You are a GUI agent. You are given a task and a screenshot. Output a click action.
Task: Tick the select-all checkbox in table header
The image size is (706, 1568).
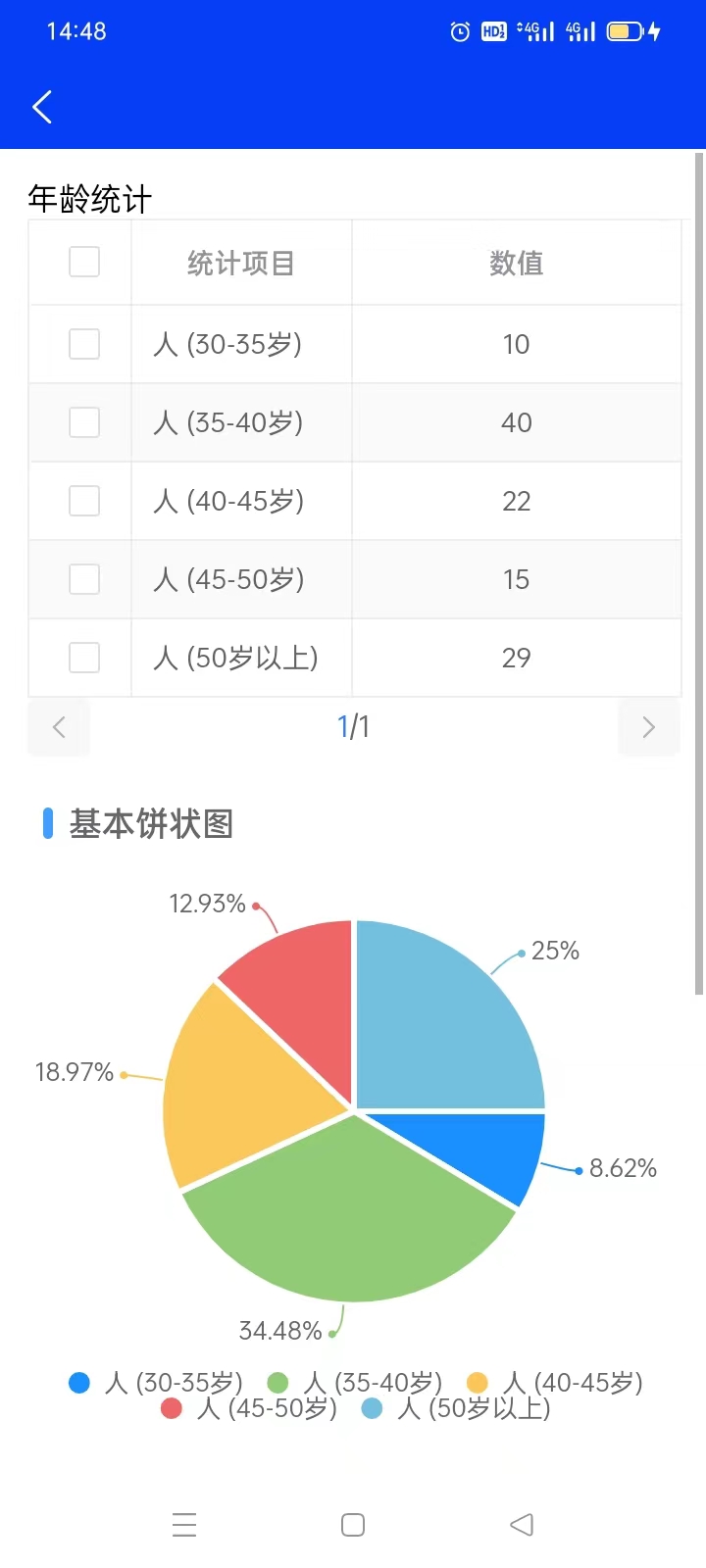(x=84, y=262)
